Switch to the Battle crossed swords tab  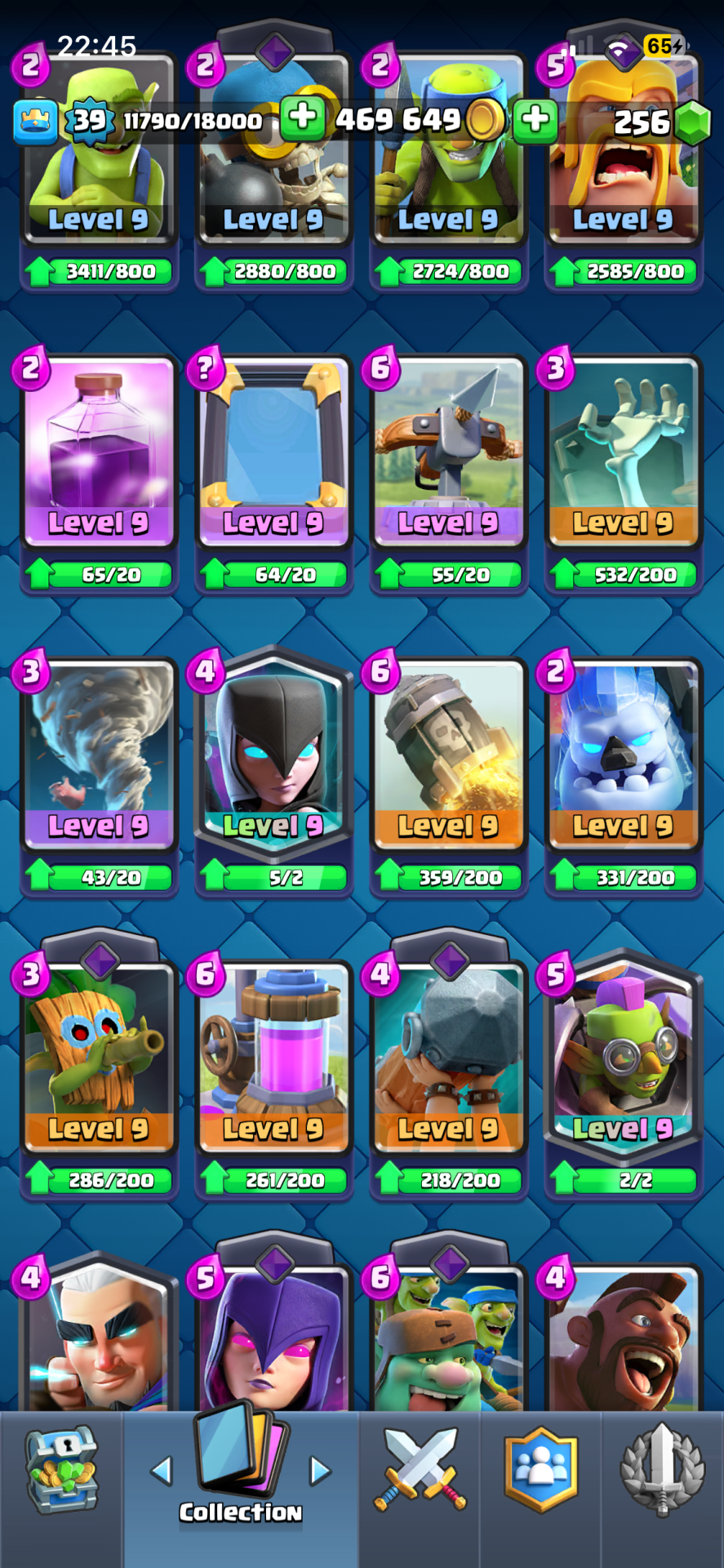420,1470
